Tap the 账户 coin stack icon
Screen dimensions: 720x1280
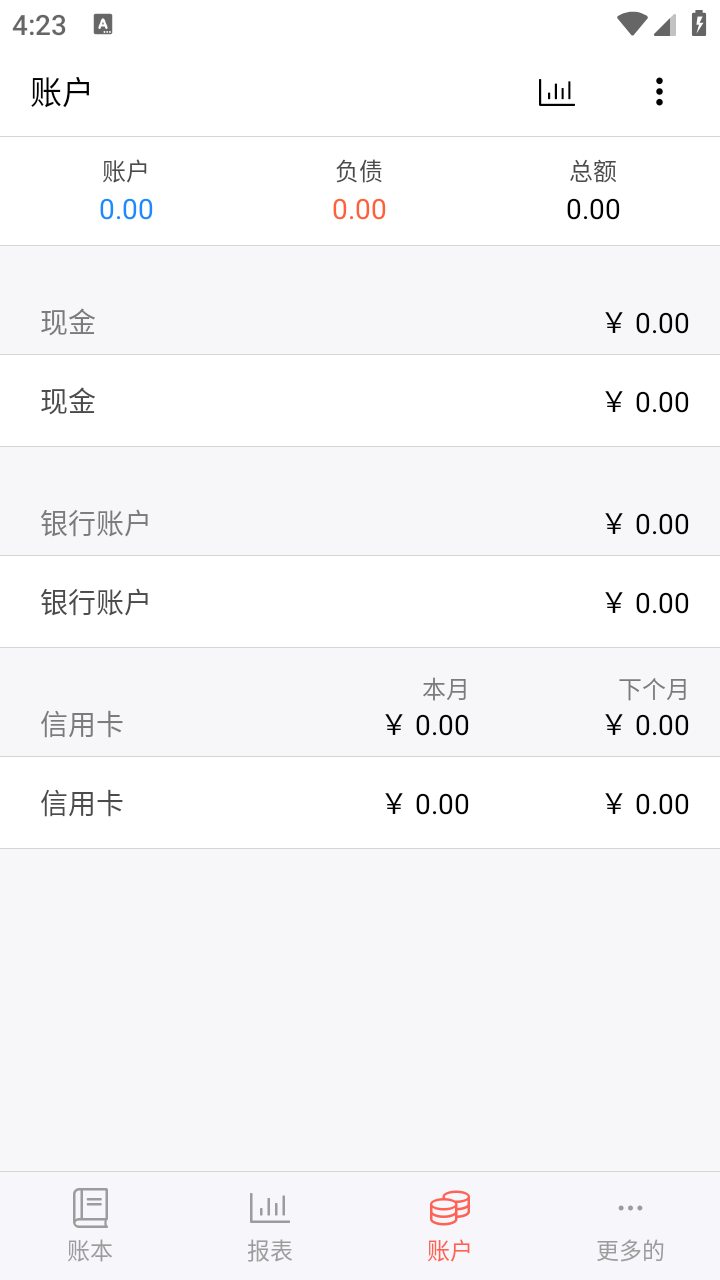(448, 1207)
